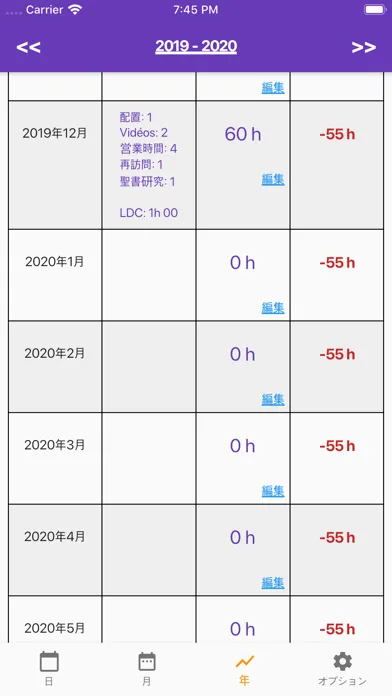This screenshot has width=392, height=696.
Task: Go to the previous year with <<
Action: (x=28, y=47)
